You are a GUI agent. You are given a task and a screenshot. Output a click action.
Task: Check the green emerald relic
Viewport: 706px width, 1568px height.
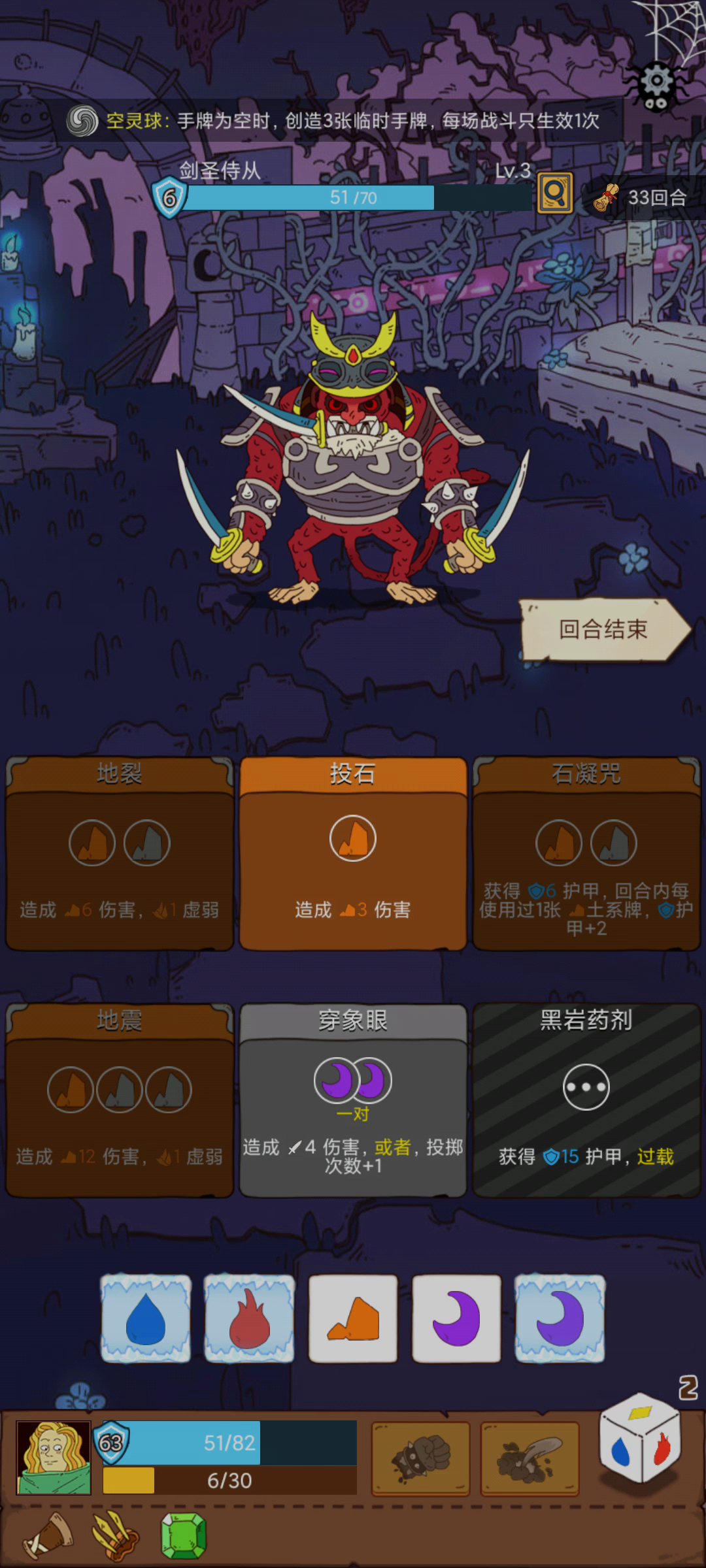(x=184, y=1535)
